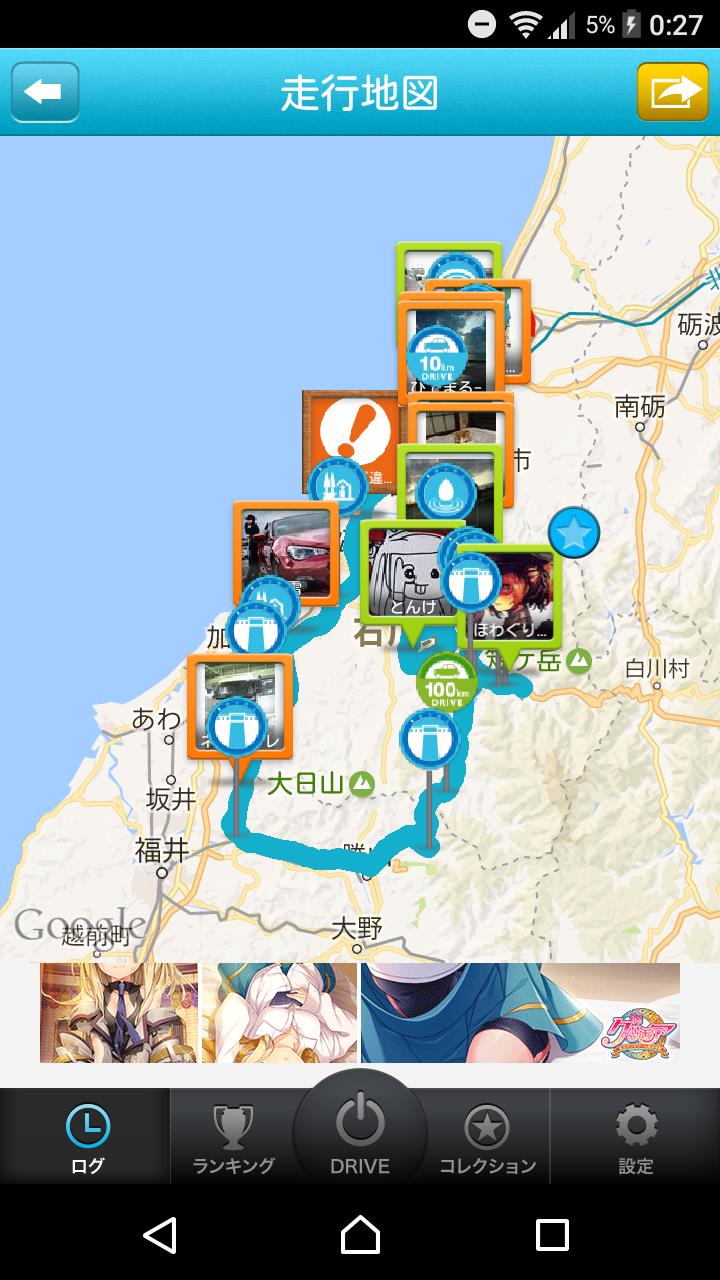Go back using the top-left arrow button
The height and width of the screenshot is (1280, 720).
pos(45,92)
